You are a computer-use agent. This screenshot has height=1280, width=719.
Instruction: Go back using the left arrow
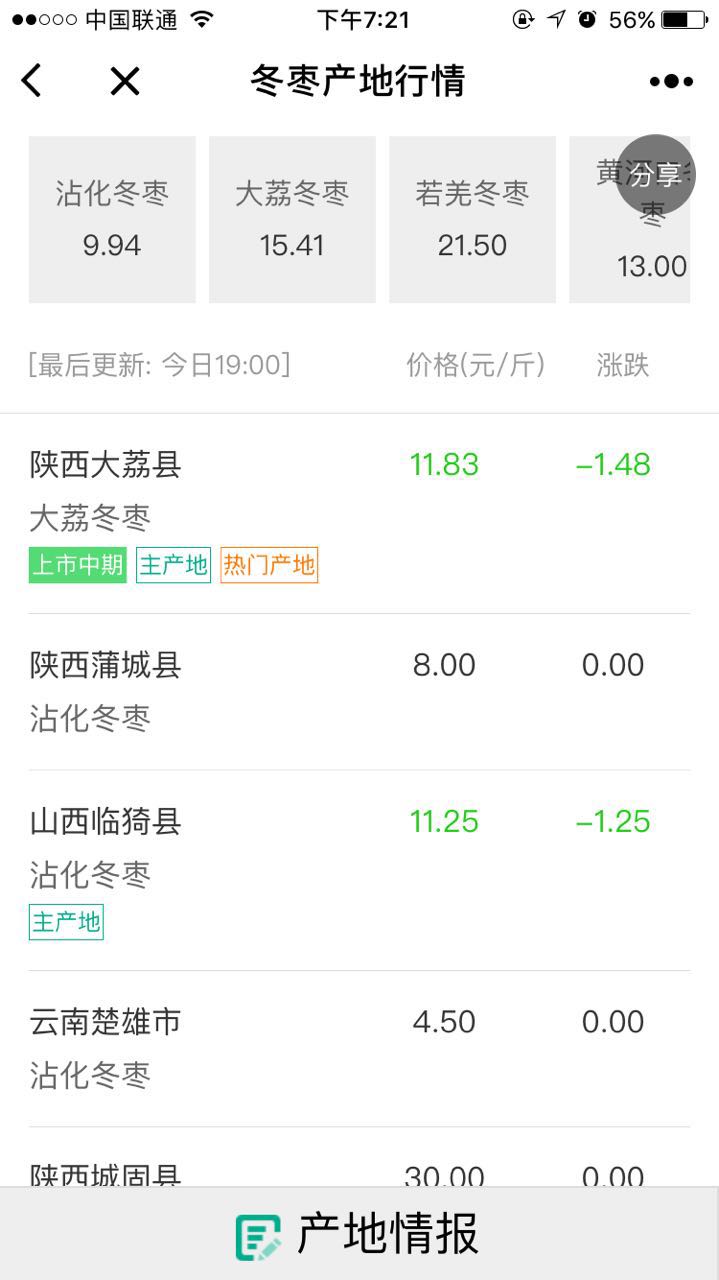point(32,81)
